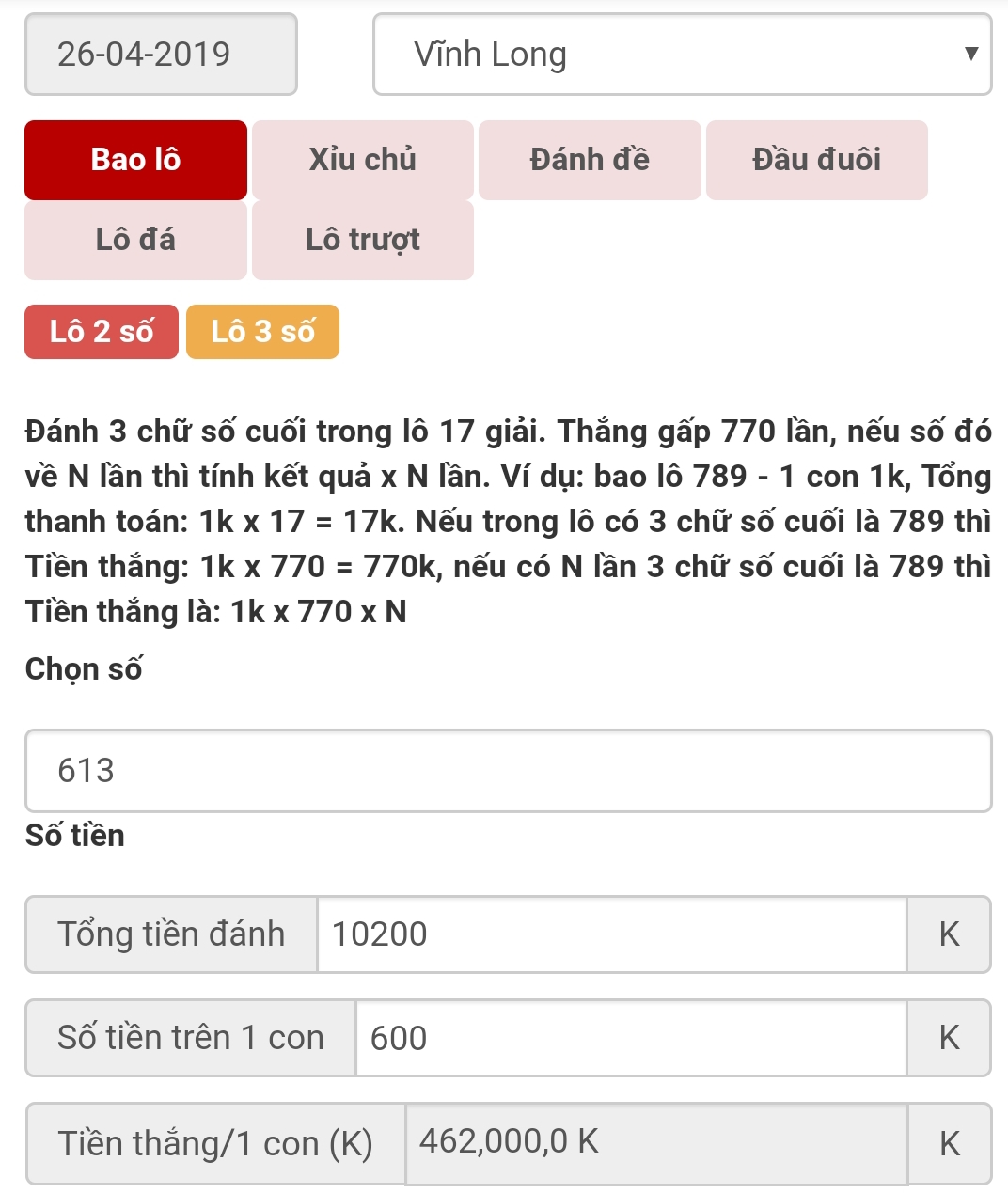Screen dimensions: 1008x1193
Task: Edit the Chọn số field with 613
Action: tap(508, 771)
